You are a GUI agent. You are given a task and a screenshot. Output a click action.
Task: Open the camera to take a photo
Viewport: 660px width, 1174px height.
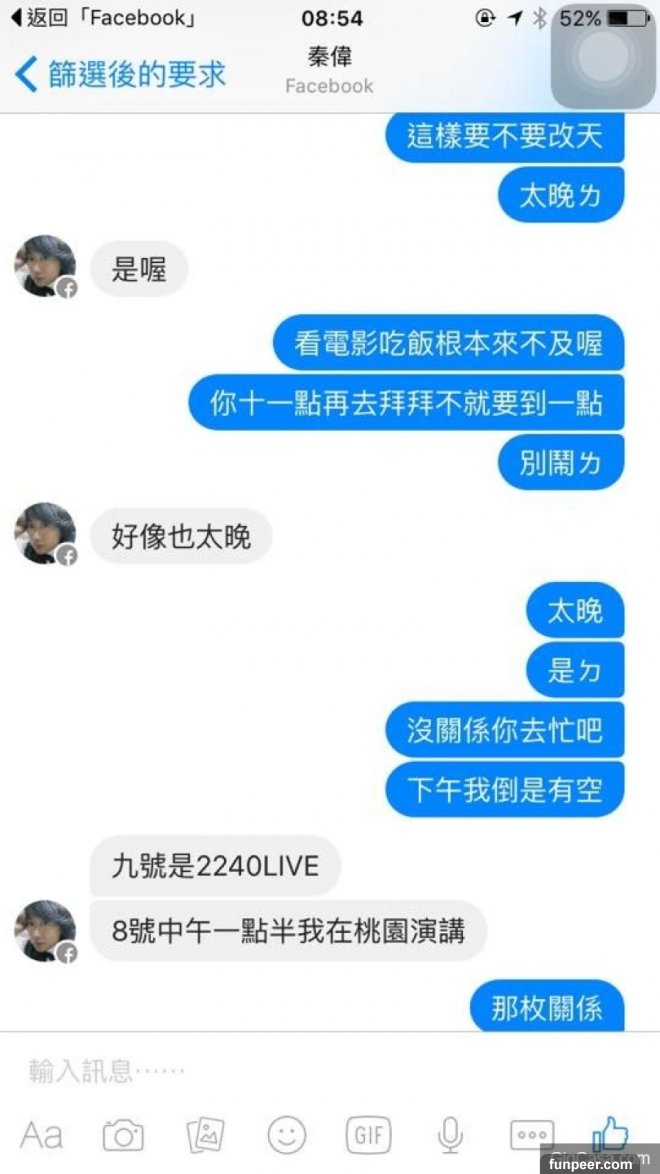point(123,1135)
